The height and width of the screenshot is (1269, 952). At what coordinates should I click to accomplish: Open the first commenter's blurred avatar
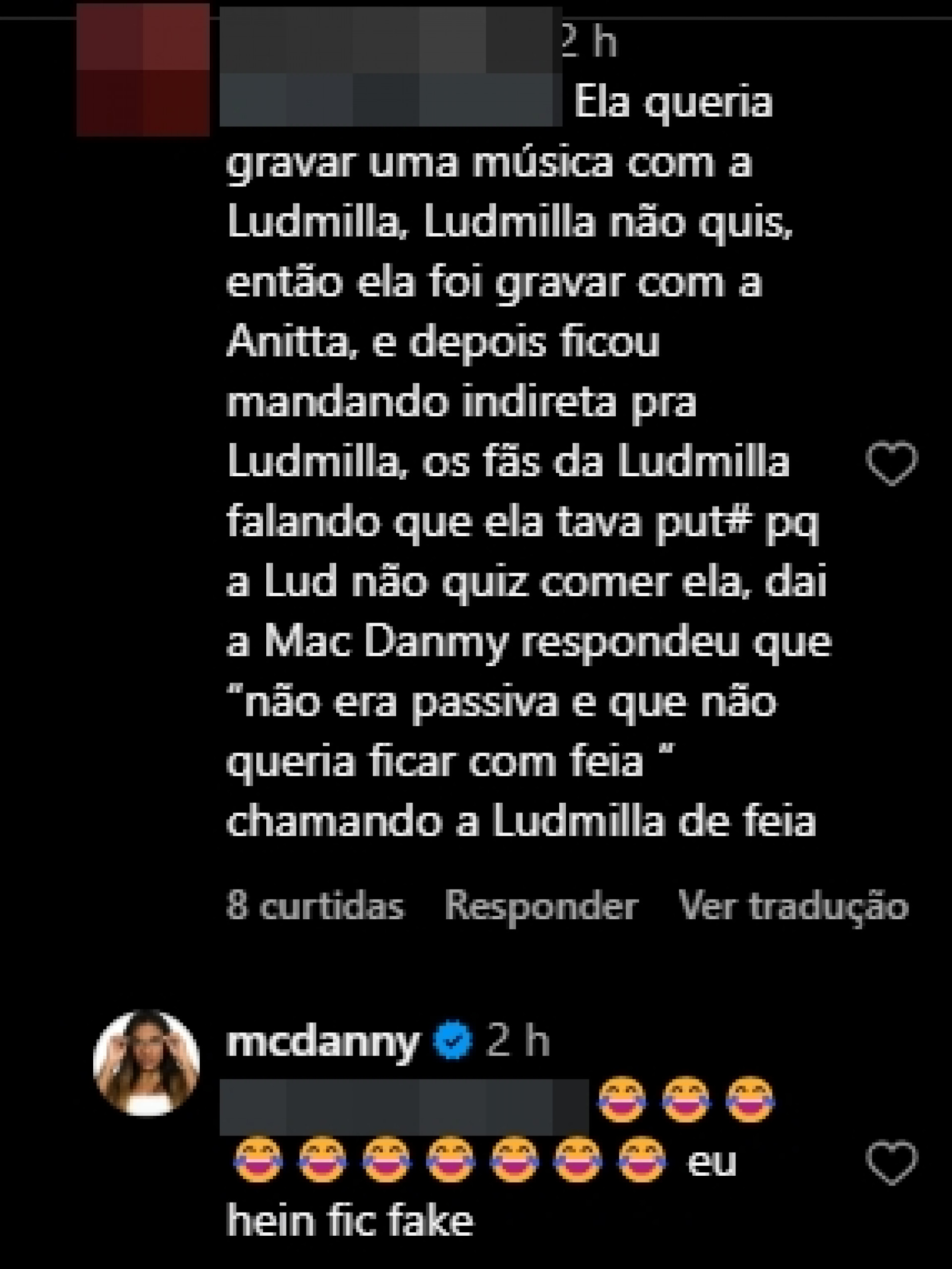tap(143, 69)
